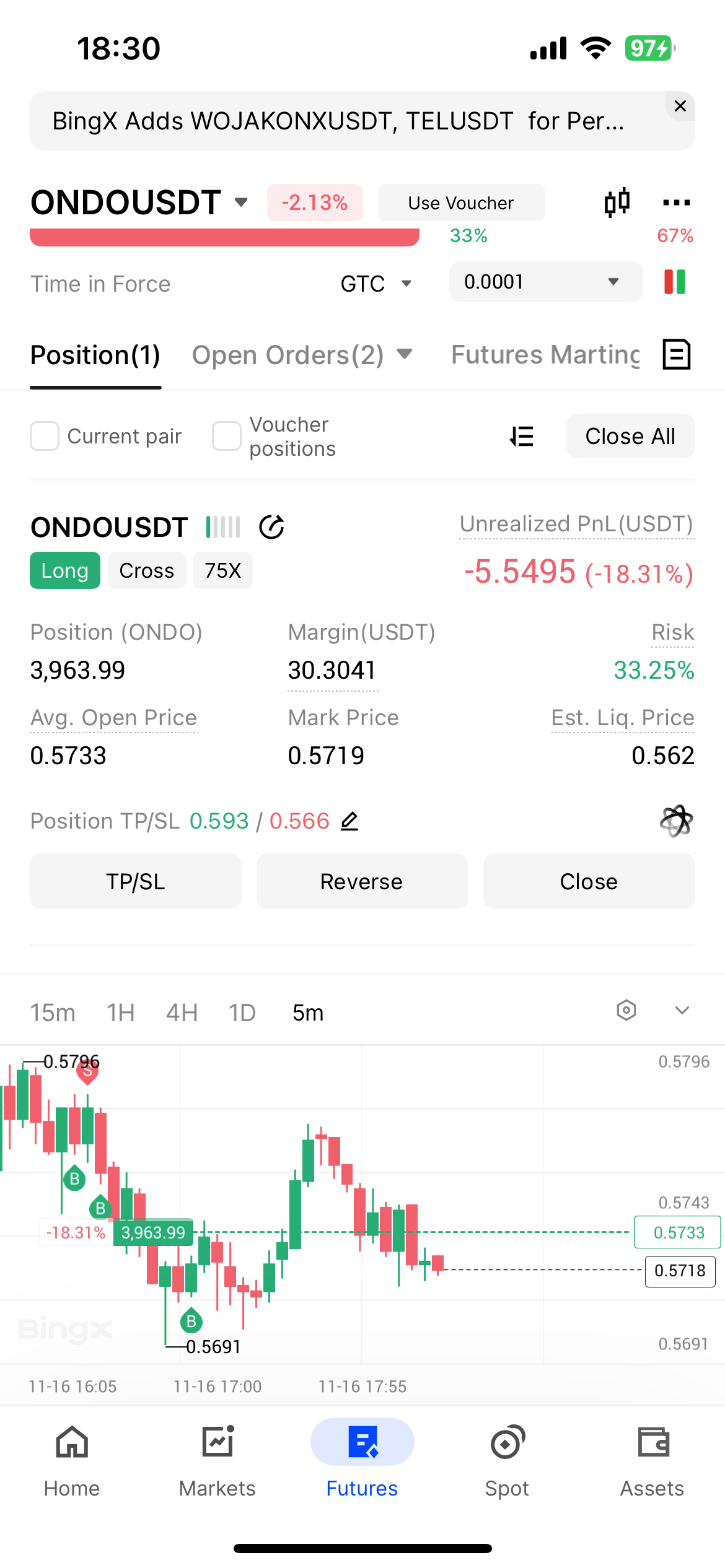Image resolution: width=725 pixels, height=1568 pixels.
Task: Tap the Use Voucher button
Action: pyautogui.click(x=461, y=203)
